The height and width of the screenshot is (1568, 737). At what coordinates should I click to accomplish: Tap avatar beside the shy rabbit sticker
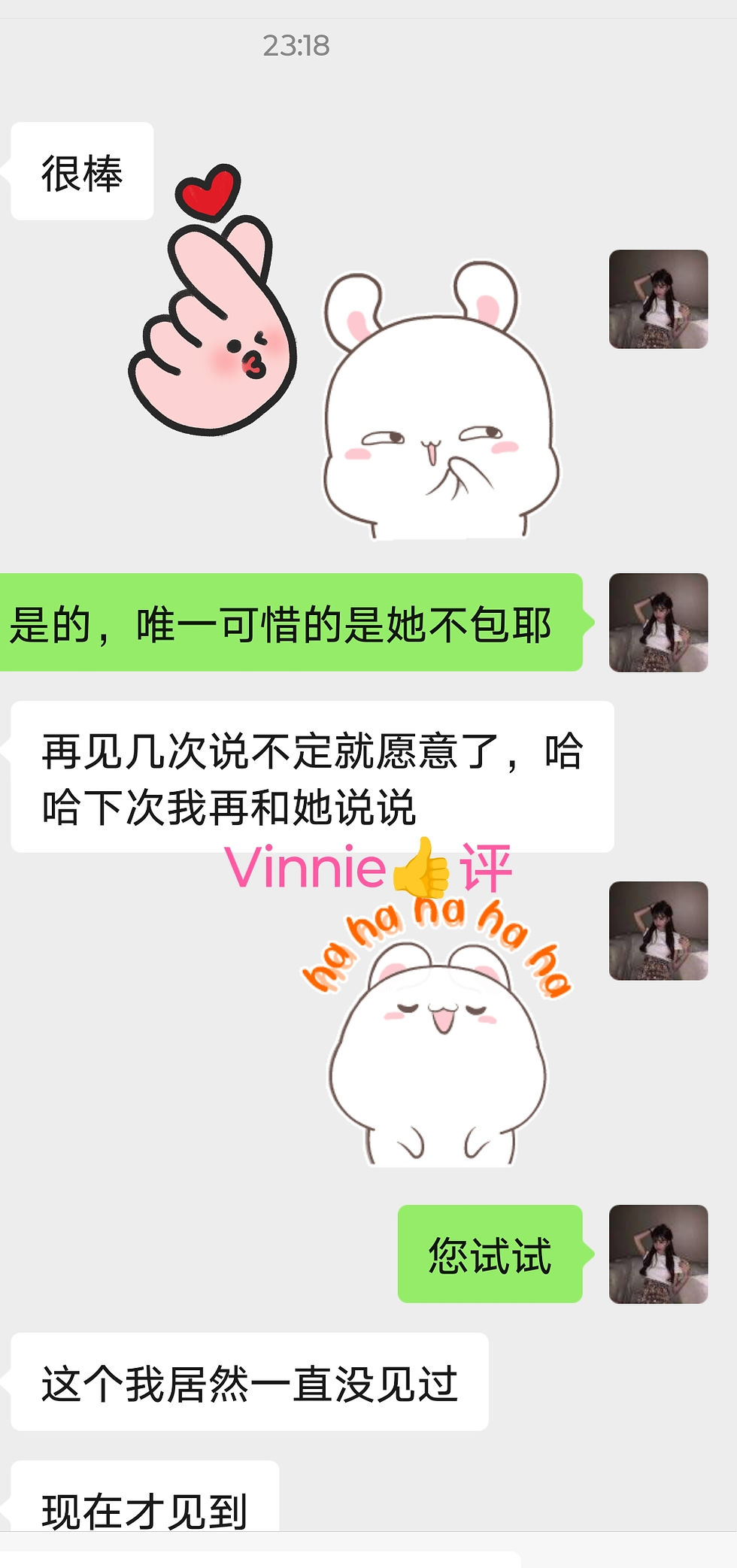click(658, 299)
